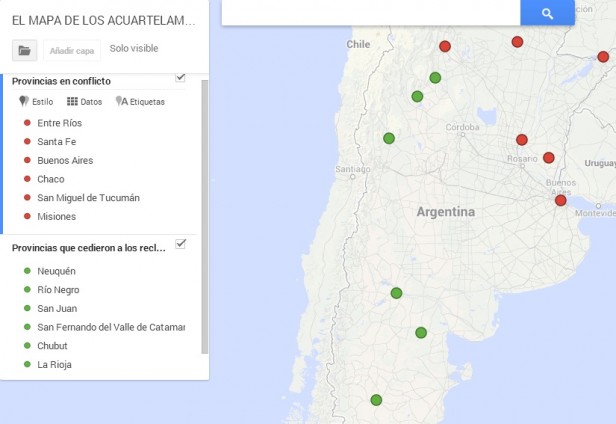The image size is (616, 424).
Task: Toggle Provincias que cedieron layer checkbox
Action: coord(180,243)
